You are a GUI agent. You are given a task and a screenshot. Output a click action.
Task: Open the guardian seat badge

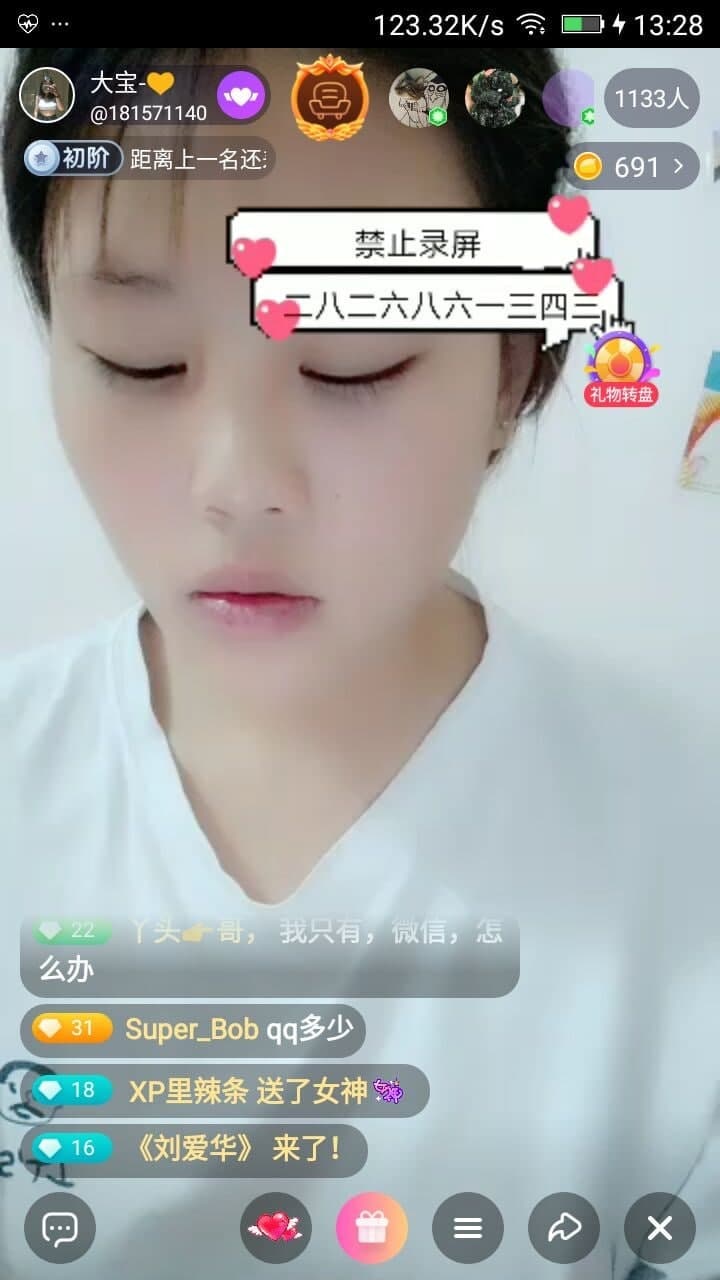pos(330,97)
